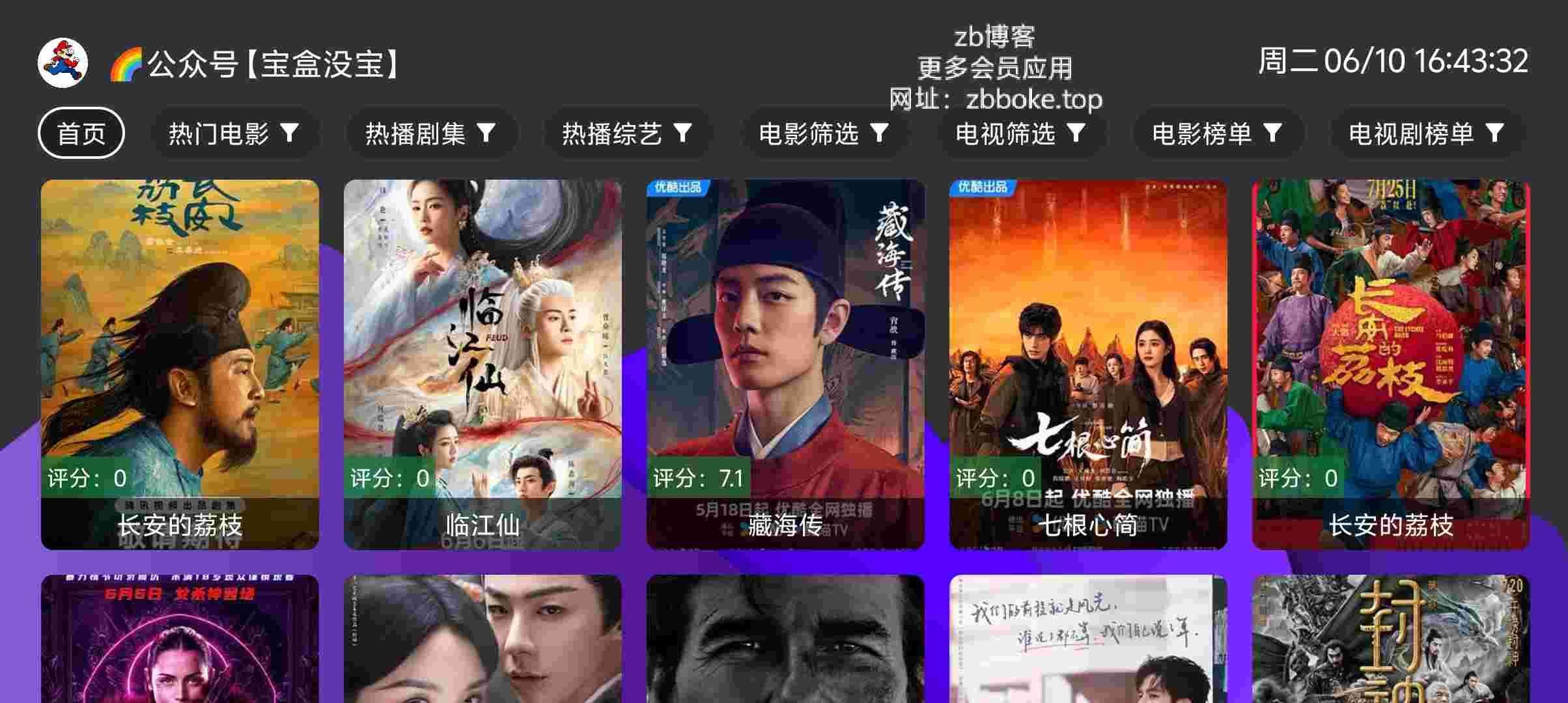Open the 七根心简 show card
Image resolution: width=1568 pixels, height=703 pixels.
click(x=1088, y=365)
